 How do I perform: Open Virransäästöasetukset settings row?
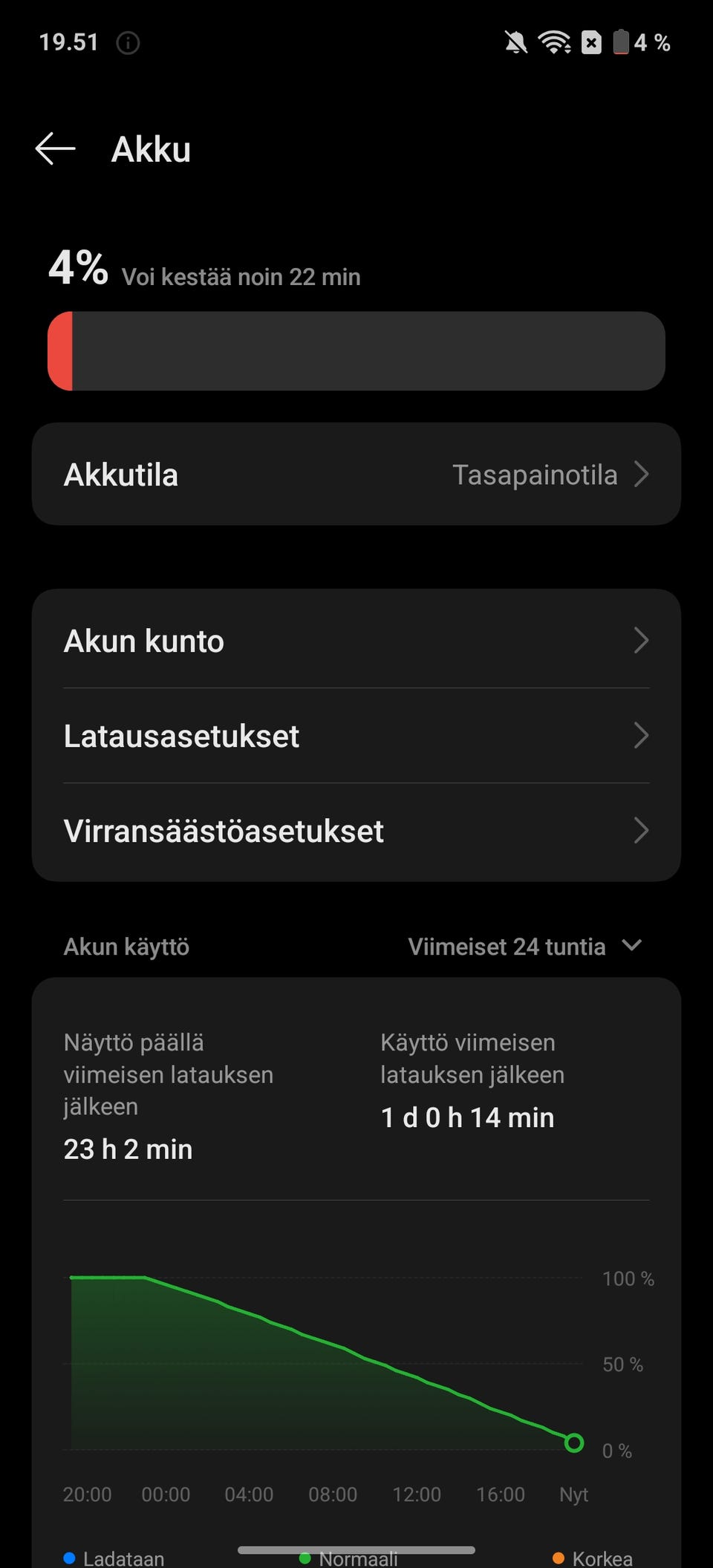click(x=356, y=831)
